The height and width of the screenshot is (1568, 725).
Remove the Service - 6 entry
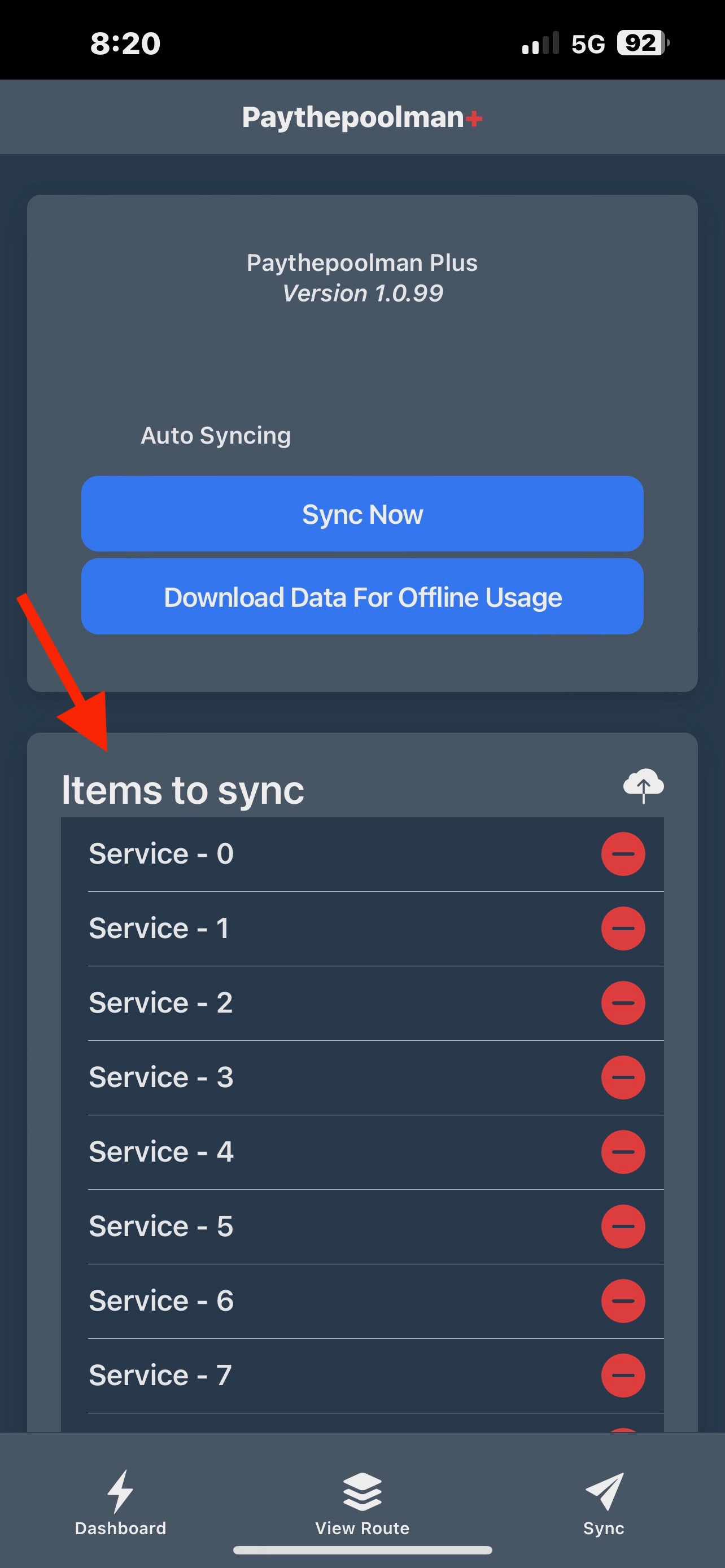pos(623,1301)
